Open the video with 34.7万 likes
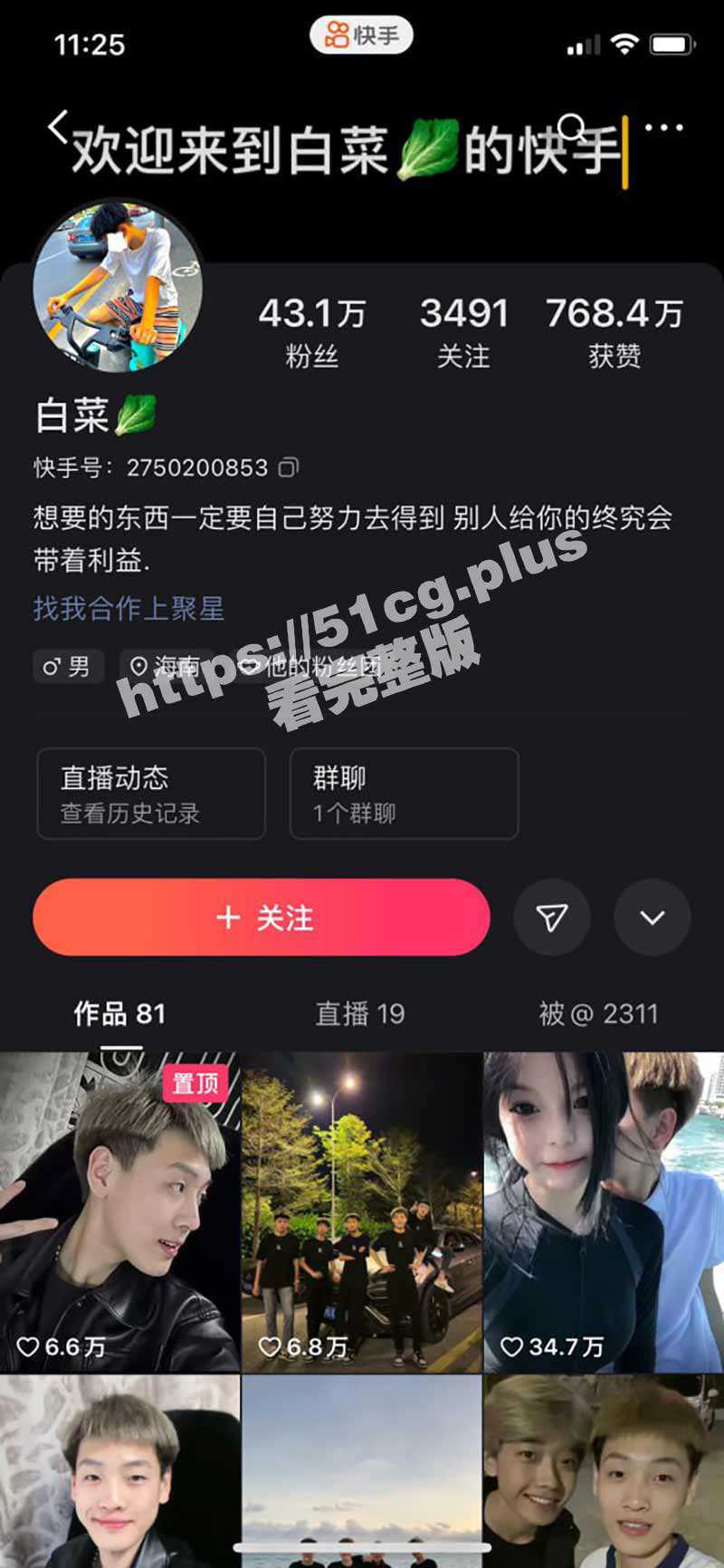Image resolution: width=724 pixels, height=1568 pixels. click(x=604, y=1212)
